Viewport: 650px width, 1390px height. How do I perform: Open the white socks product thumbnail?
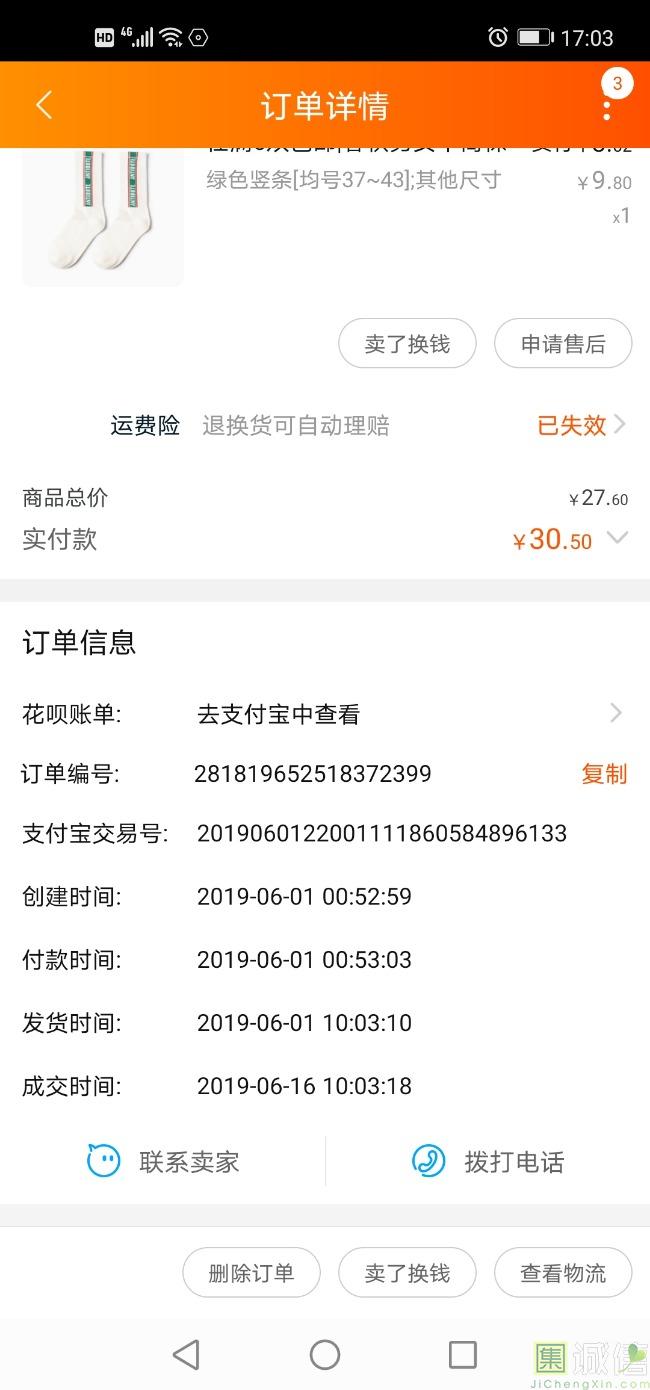click(x=103, y=216)
